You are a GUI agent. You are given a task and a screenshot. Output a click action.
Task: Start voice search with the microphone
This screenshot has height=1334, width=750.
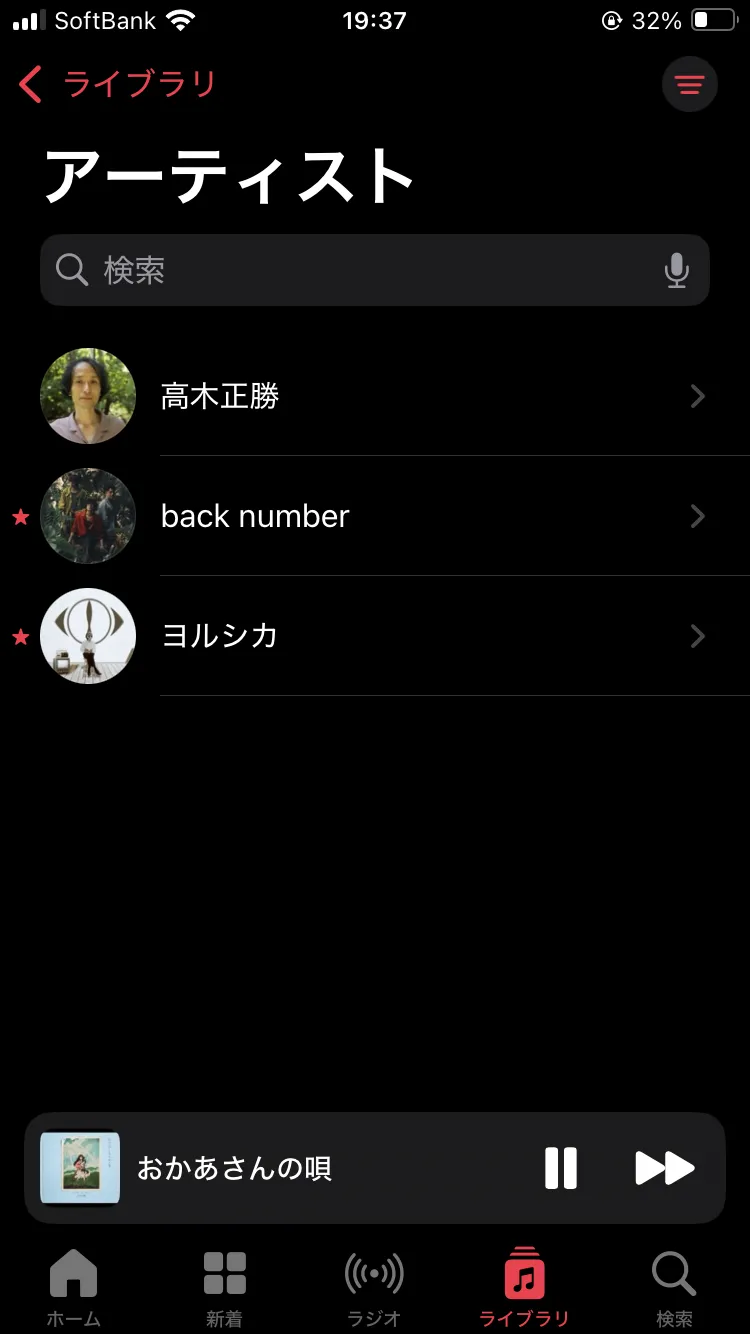click(x=677, y=270)
